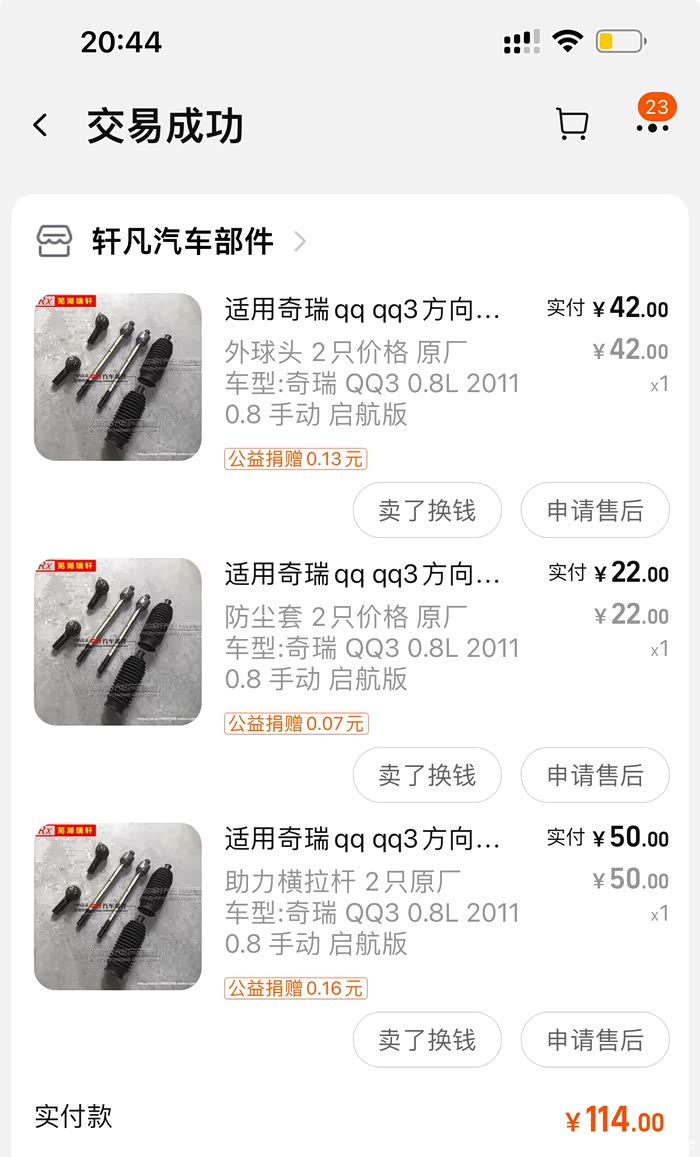View the 公益捐赠 0.16元 donation tag
Screen dimensions: 700x1157
click(296, 988)
